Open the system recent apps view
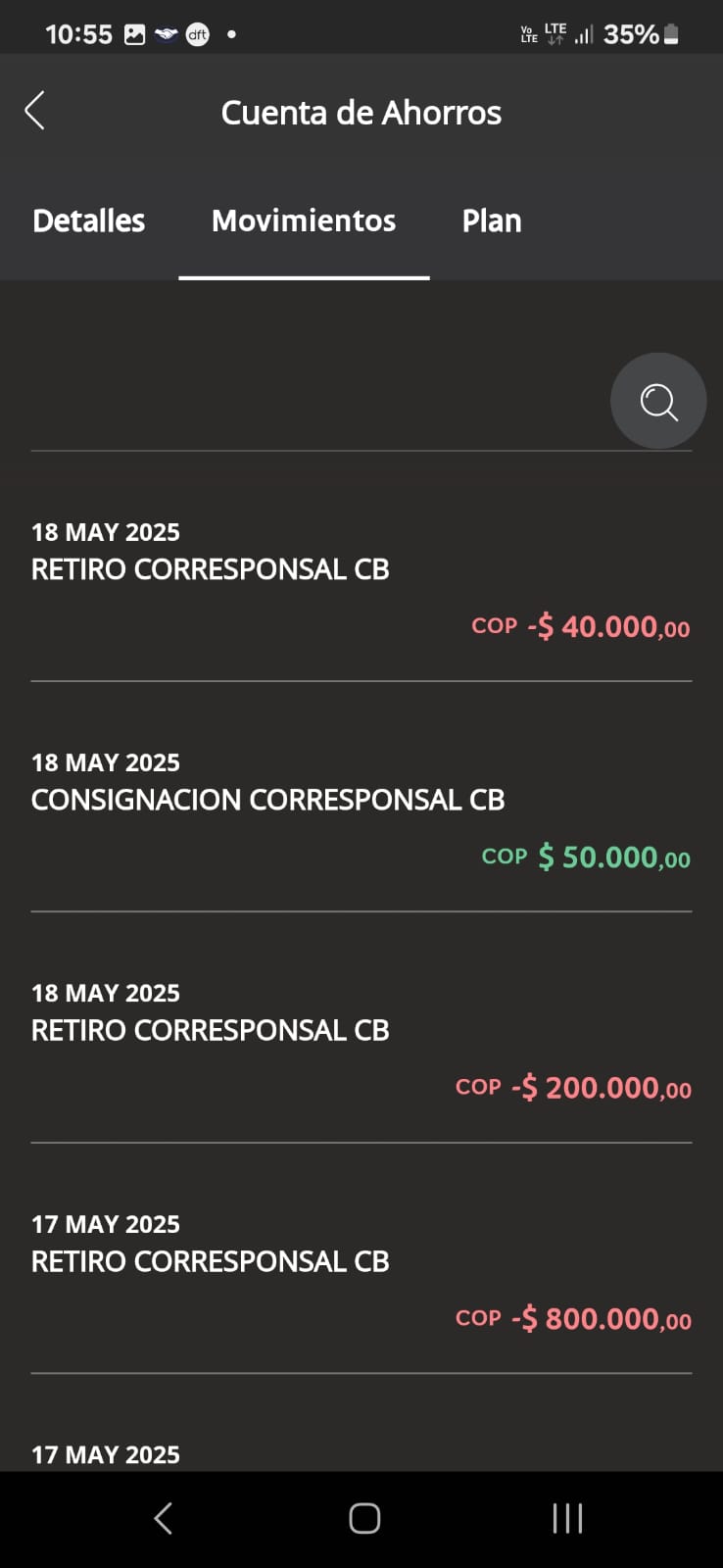 tap(567, 1518)
